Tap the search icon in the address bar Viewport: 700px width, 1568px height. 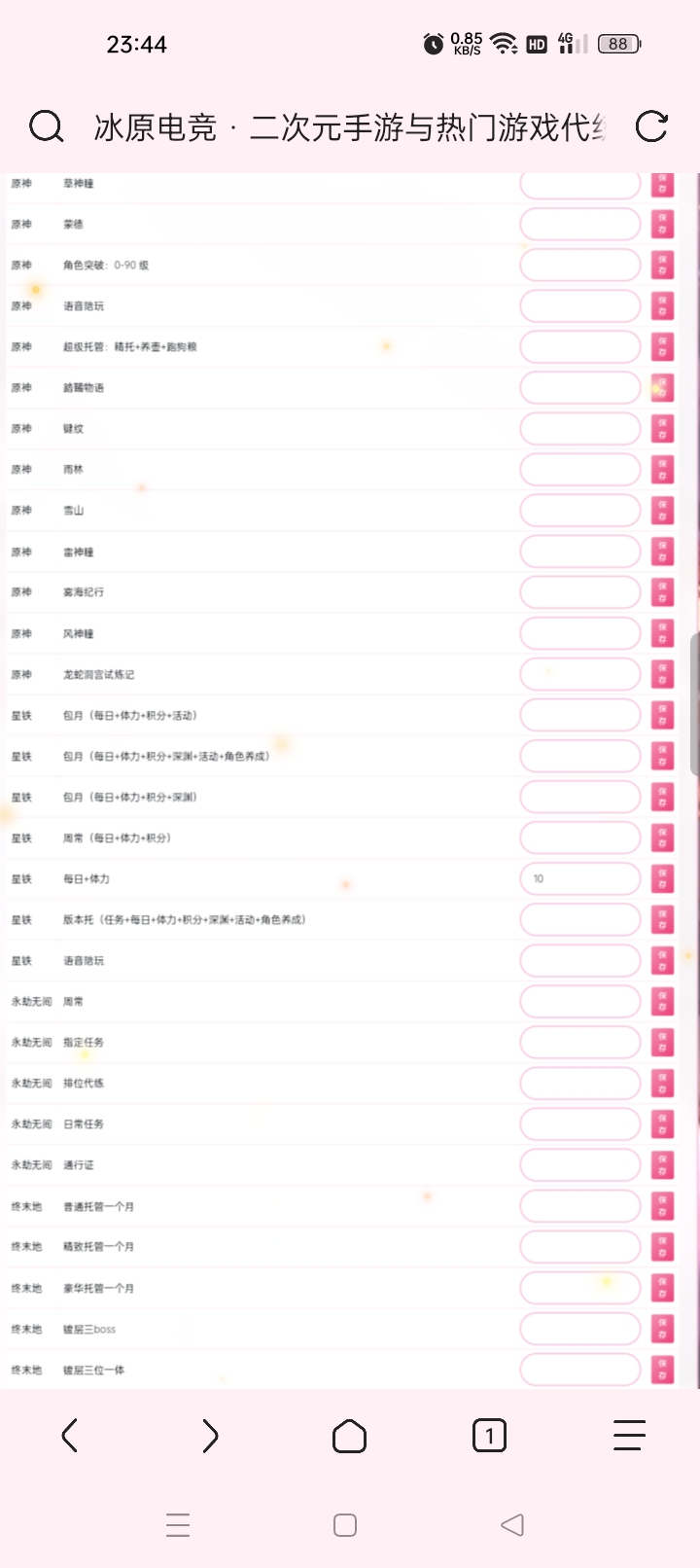46,126
